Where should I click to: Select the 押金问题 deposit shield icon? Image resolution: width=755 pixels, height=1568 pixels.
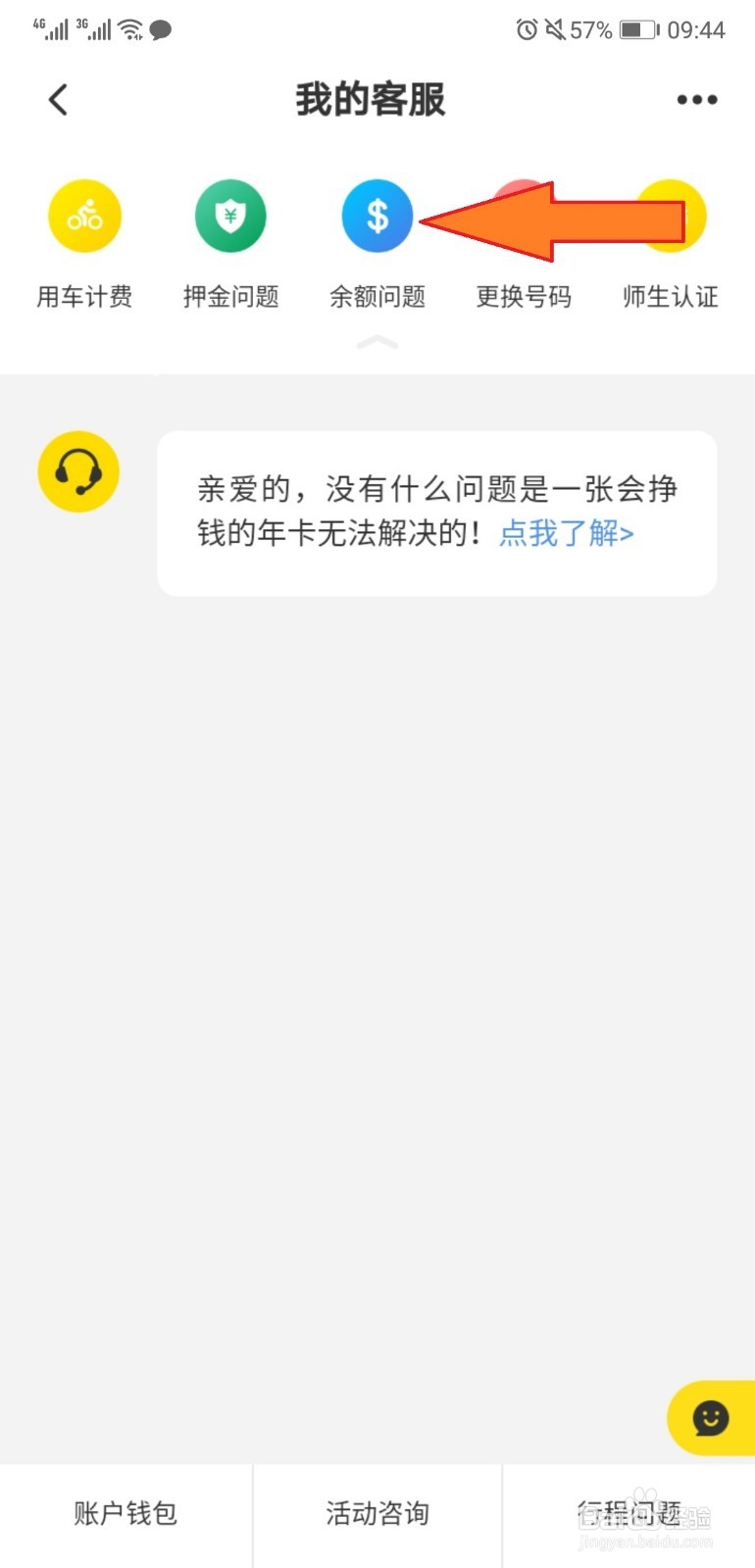point(230,216)
